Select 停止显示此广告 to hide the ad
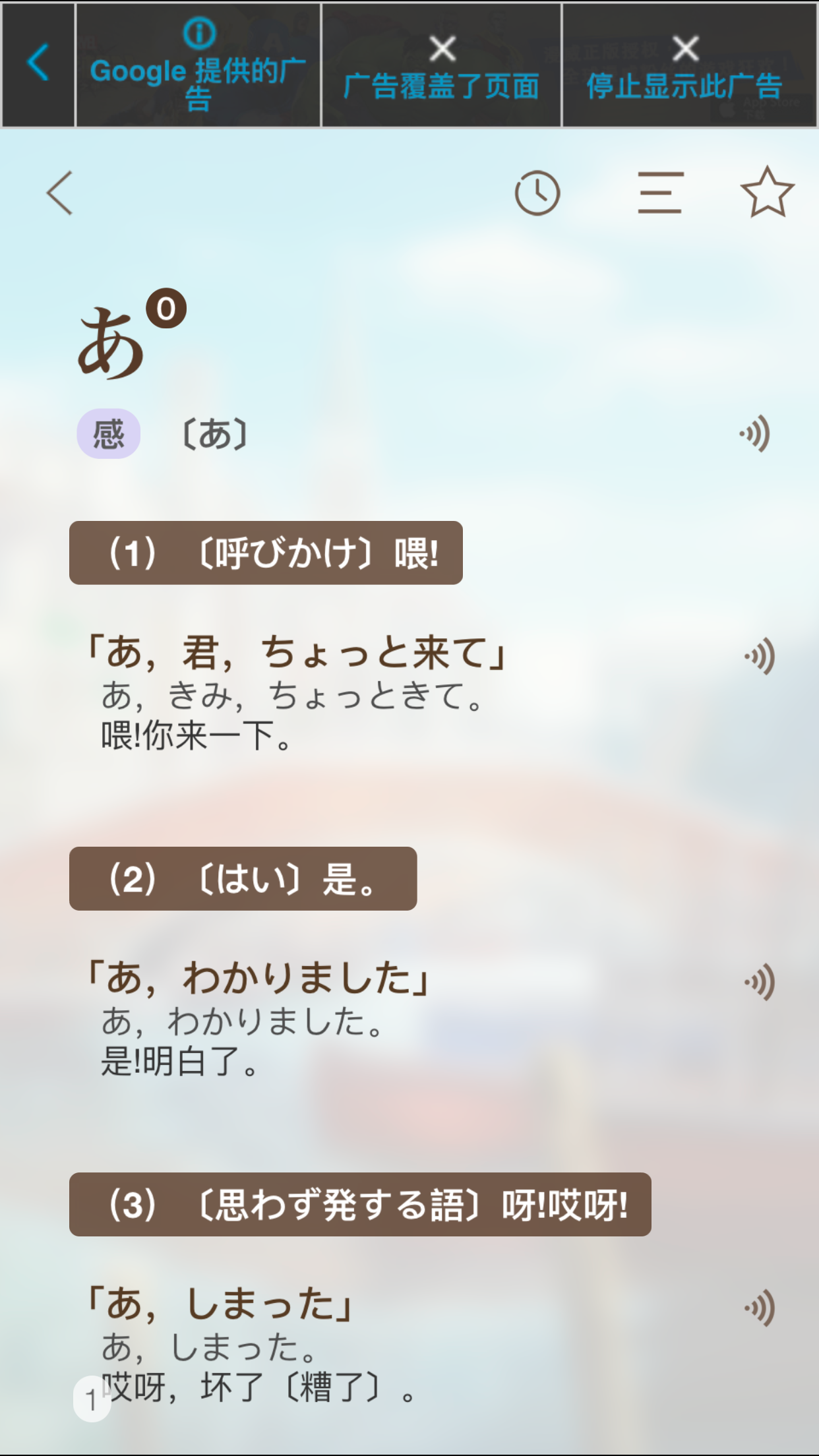Image resolution: width=819 pixels, height=1456 pixels. [686, 66]
